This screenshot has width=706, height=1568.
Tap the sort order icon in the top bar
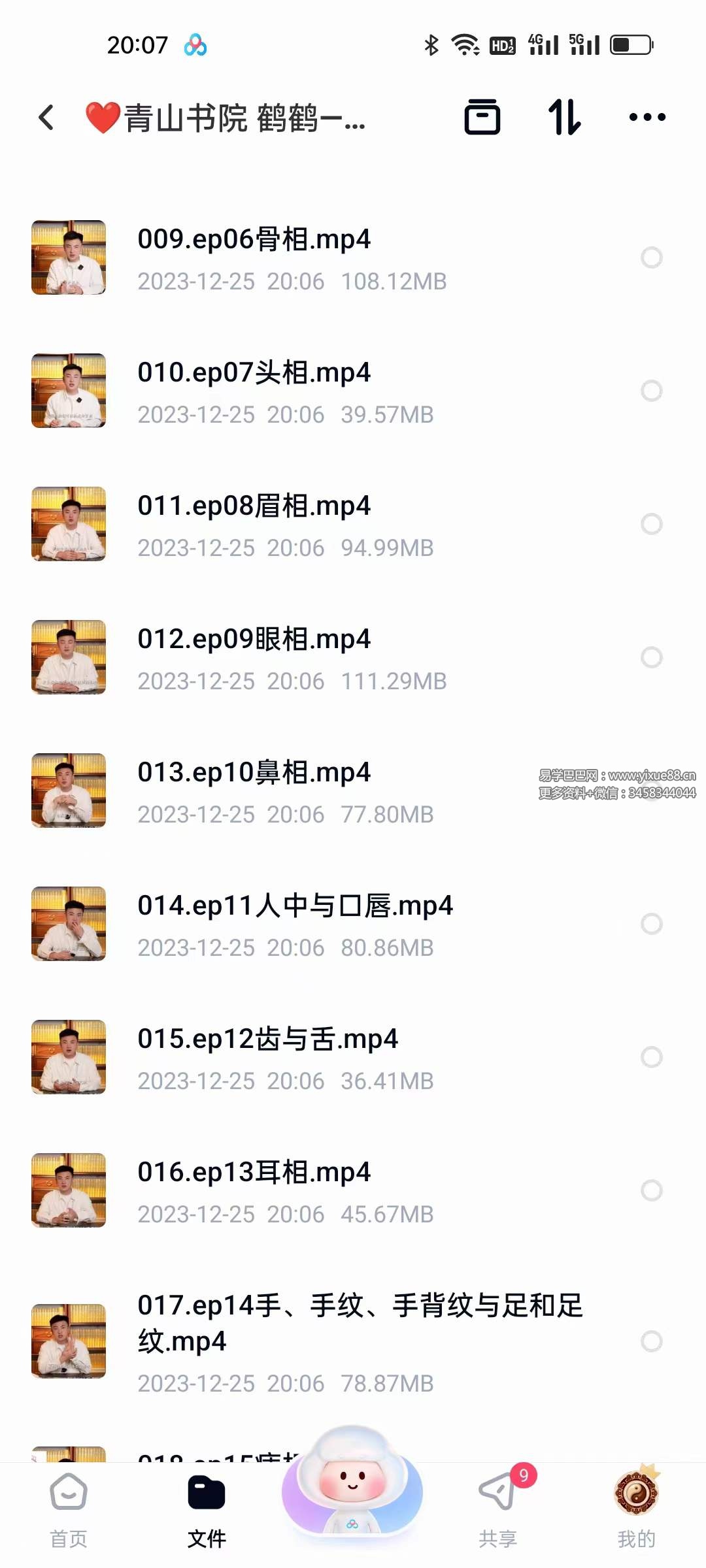point(565,116)
